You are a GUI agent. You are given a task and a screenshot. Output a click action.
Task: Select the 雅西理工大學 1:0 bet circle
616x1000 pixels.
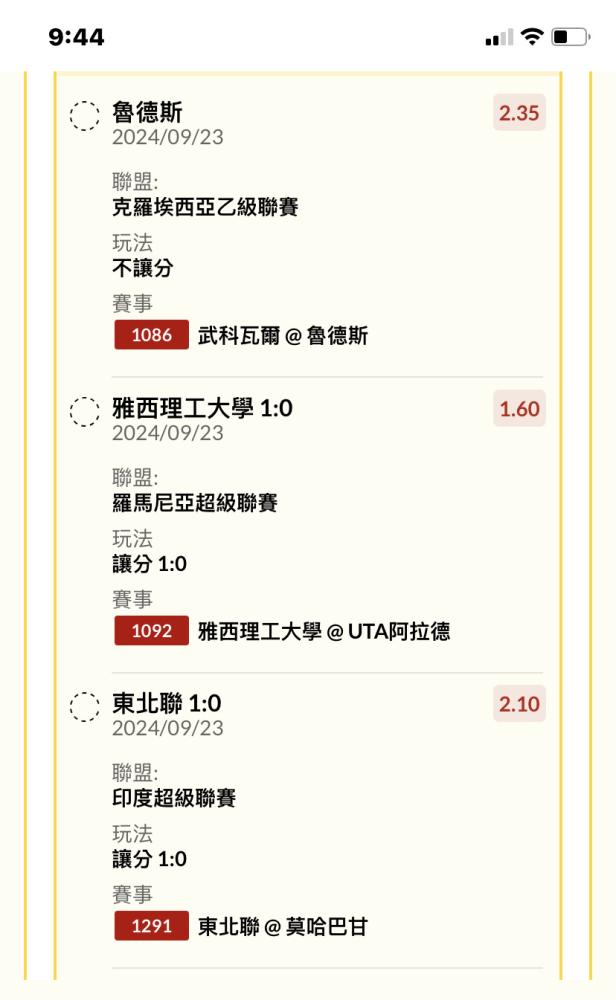coord(84,411)
